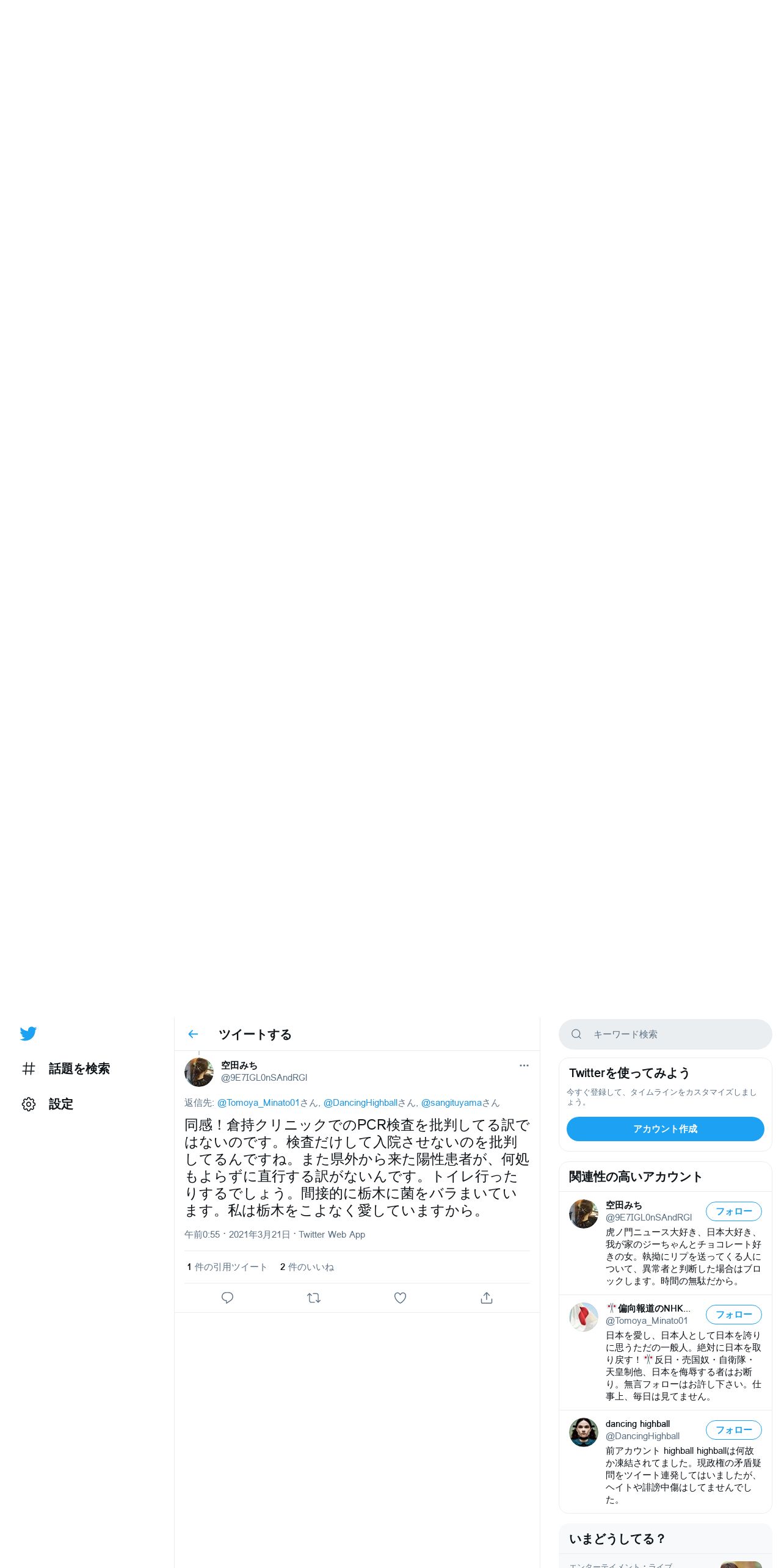
Task: Reply to 空田みち's tweet
Action: 227,1298
